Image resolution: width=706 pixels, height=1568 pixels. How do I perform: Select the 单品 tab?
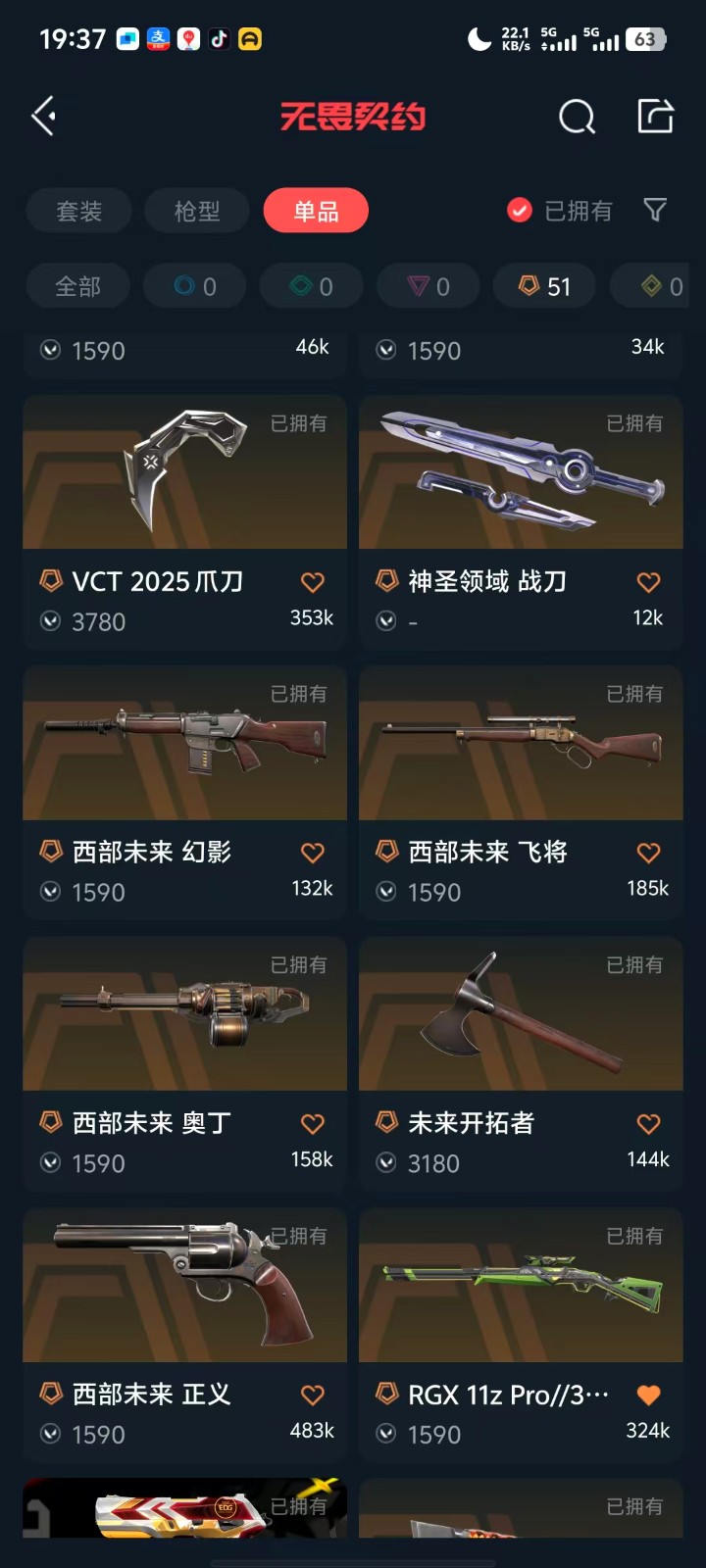[316, 211]
